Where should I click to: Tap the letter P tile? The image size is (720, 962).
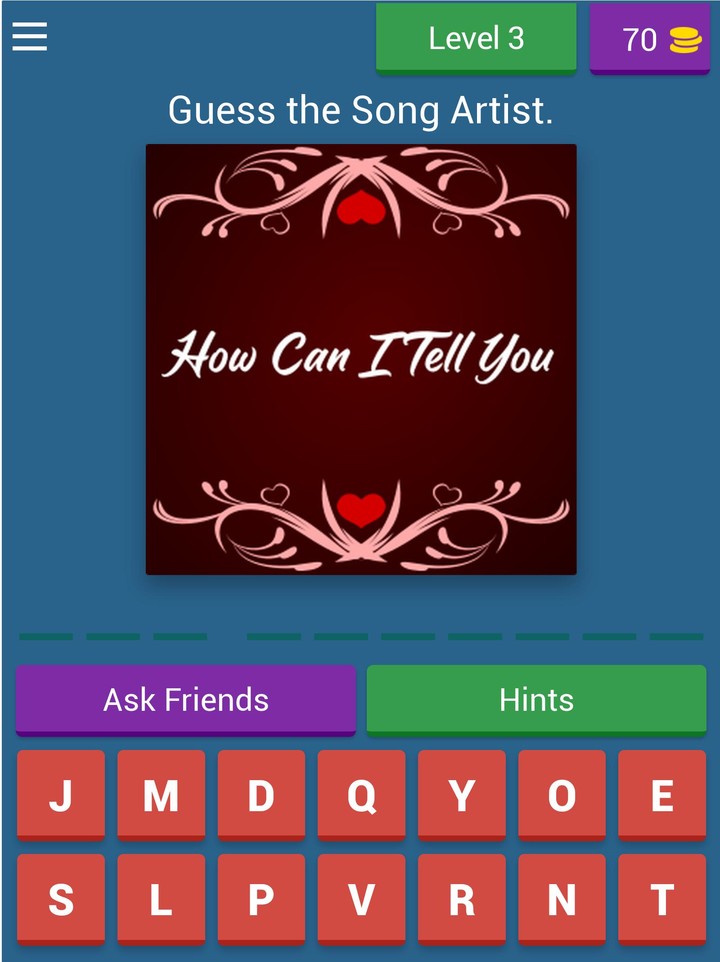coord(261,897)
